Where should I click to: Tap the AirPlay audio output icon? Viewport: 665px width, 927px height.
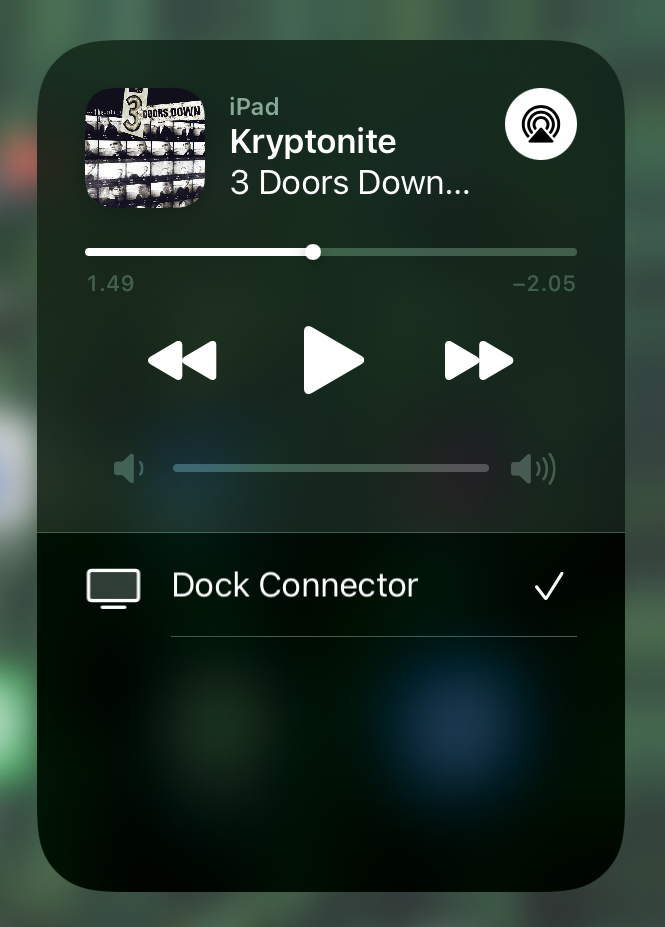point(541,124)
